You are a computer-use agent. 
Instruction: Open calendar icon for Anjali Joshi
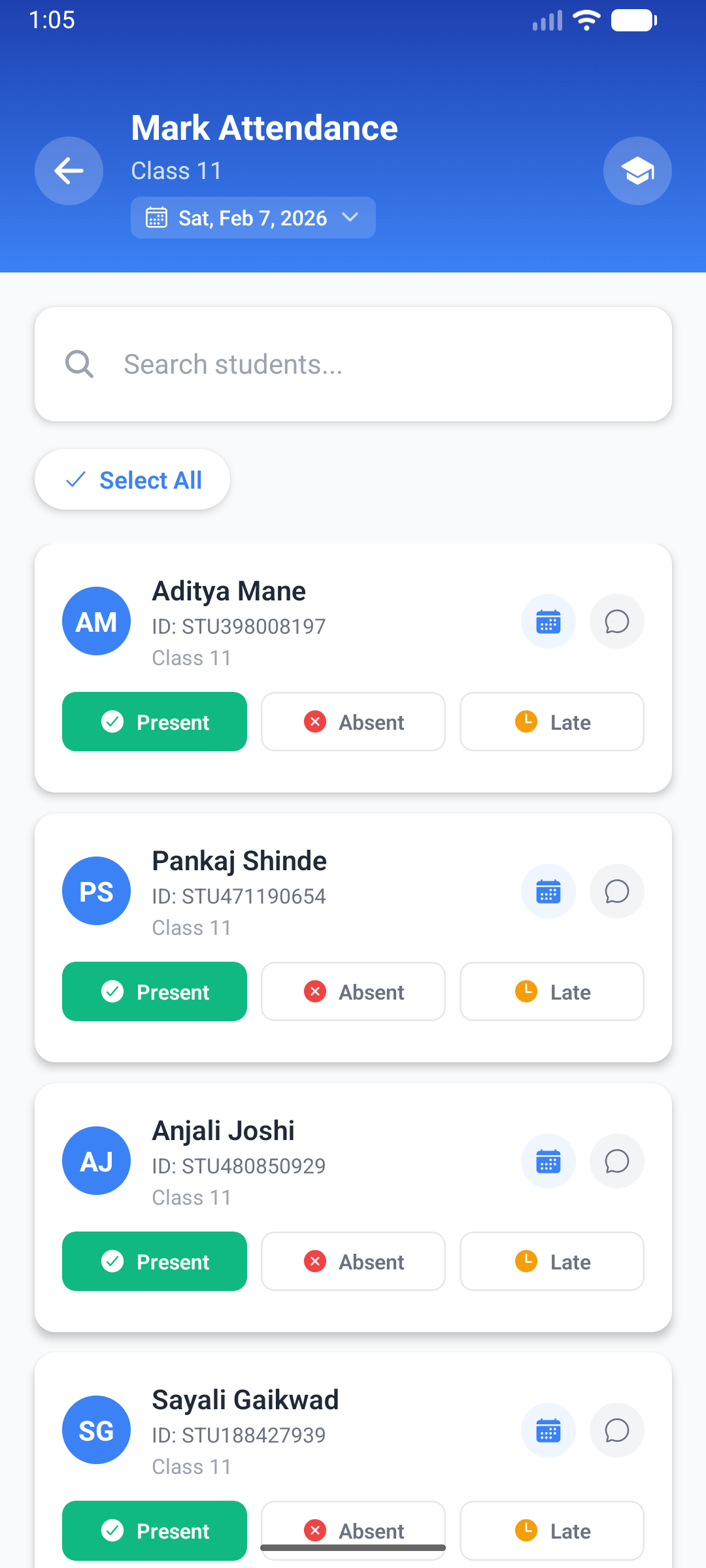548,1161
